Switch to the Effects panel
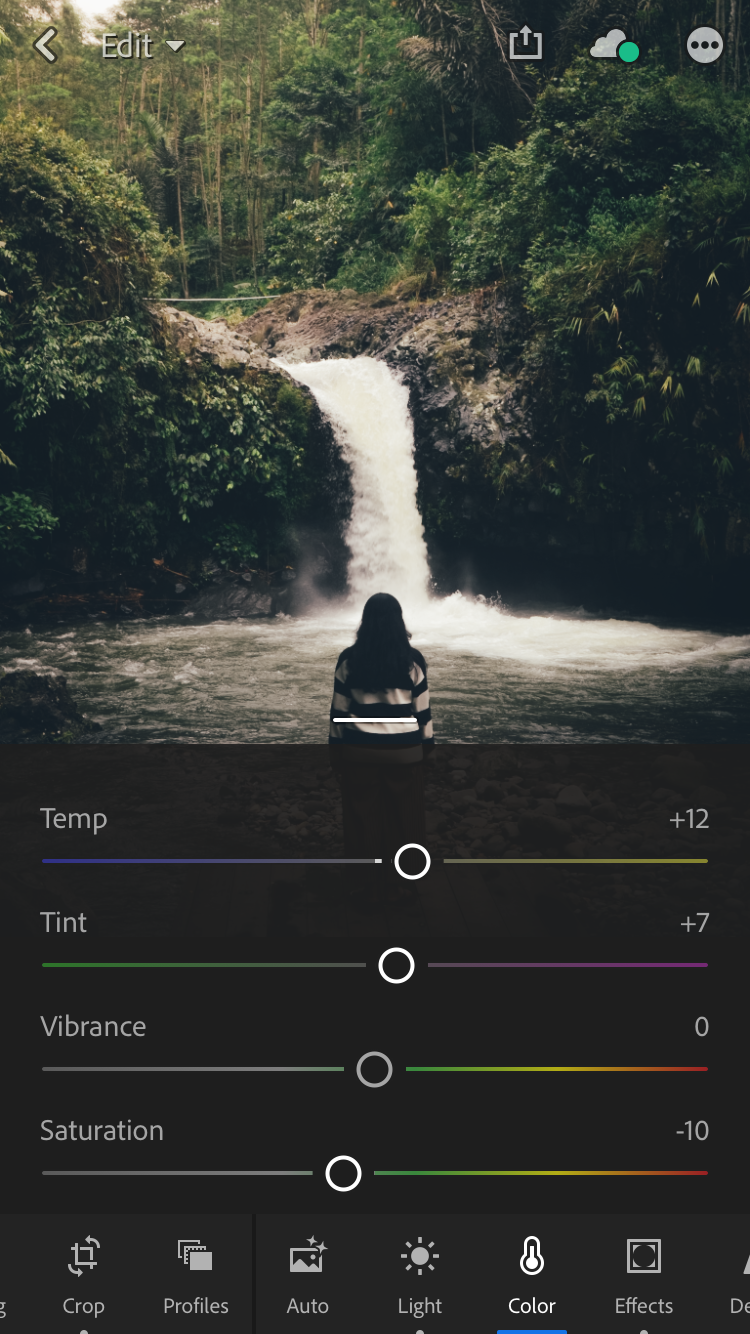The width and height of the screenshot is (750, 1334). pyautogui.click(x=644, y=1274)
